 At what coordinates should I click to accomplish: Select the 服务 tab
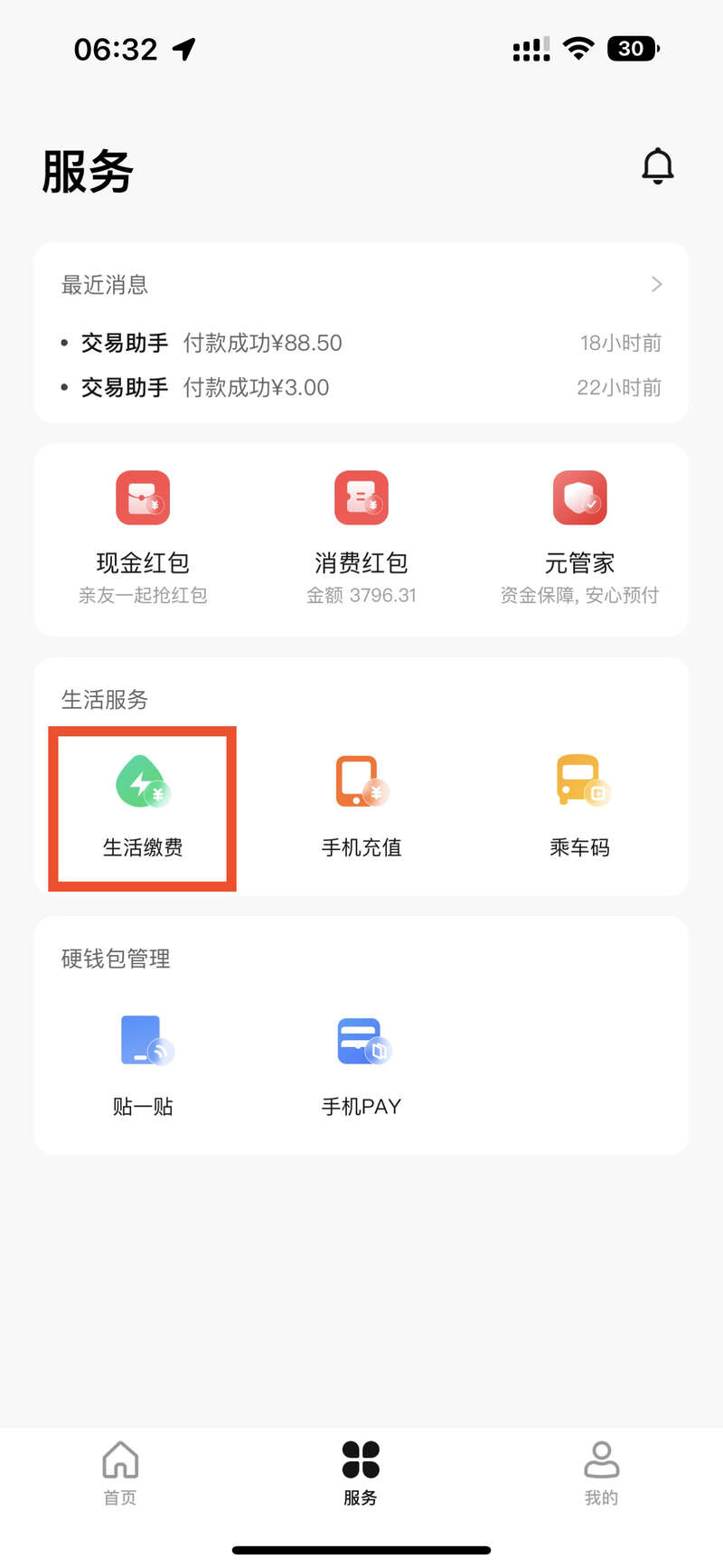coord(361,1472)
